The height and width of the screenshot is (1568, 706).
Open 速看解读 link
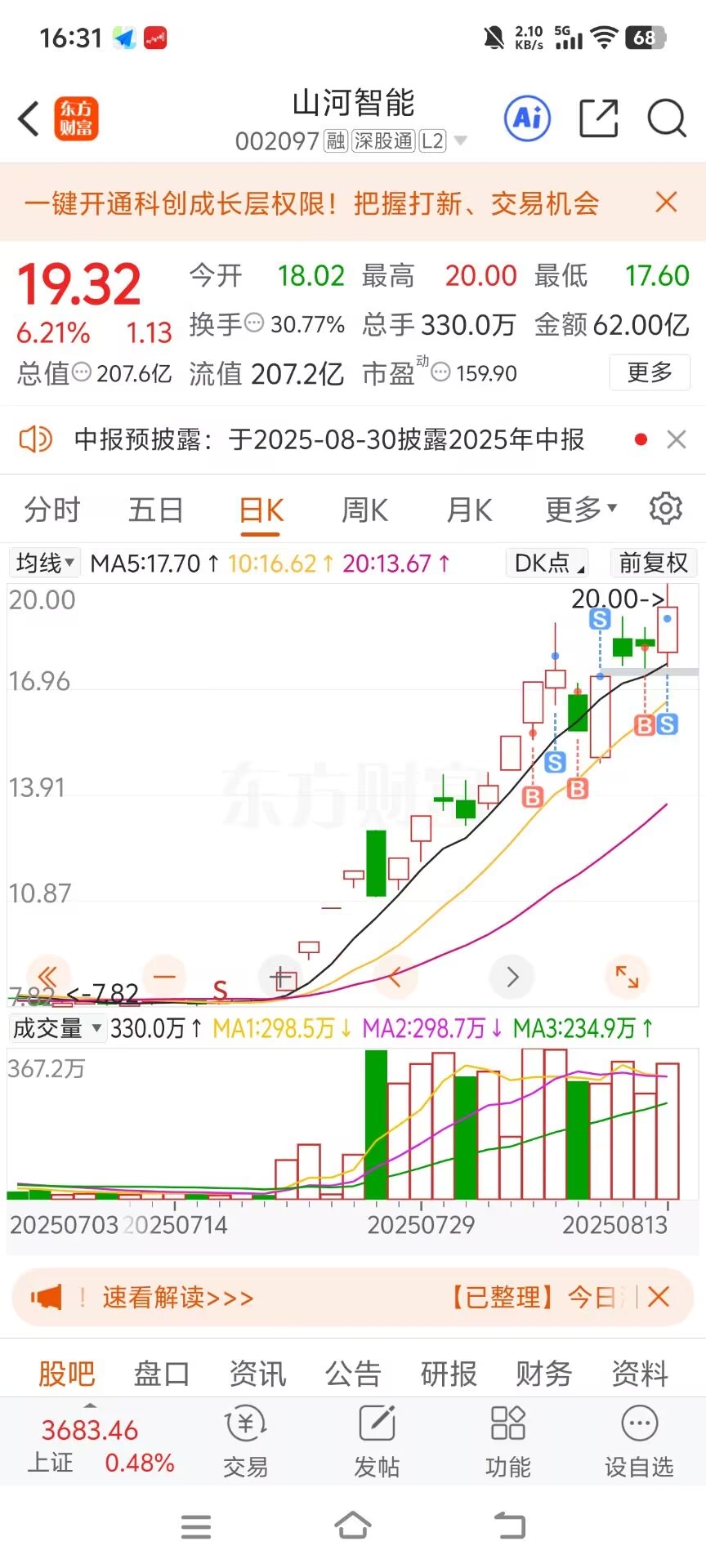[177, 1297]
